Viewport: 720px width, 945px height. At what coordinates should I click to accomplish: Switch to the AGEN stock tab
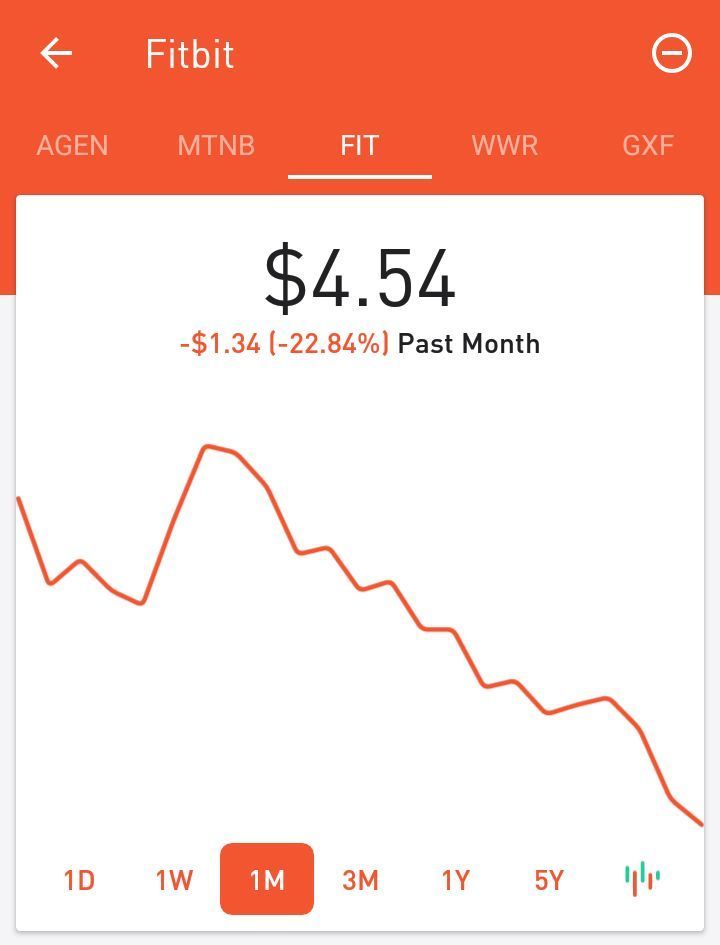tap(72, 146)
